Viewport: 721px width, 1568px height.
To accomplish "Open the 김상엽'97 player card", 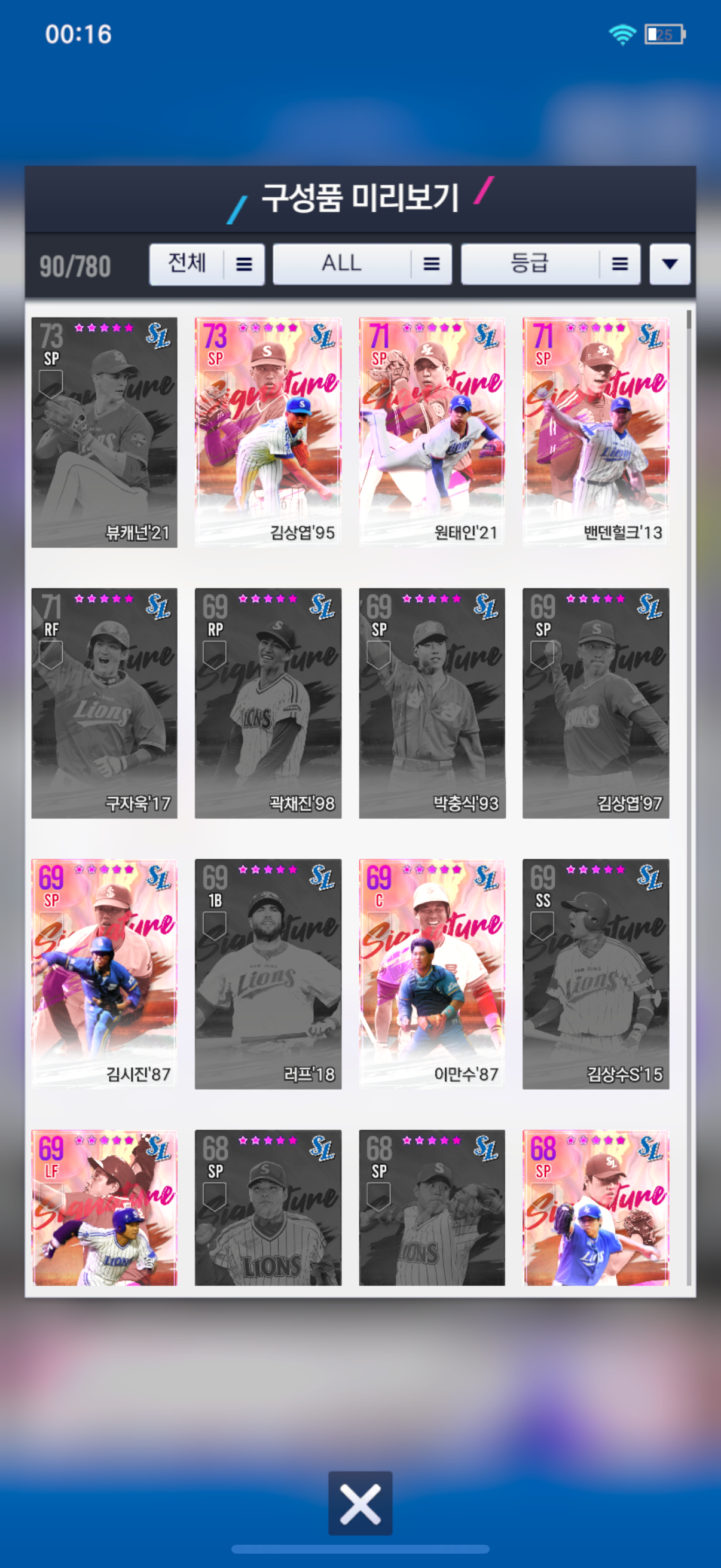I will [x=595, y=703].
